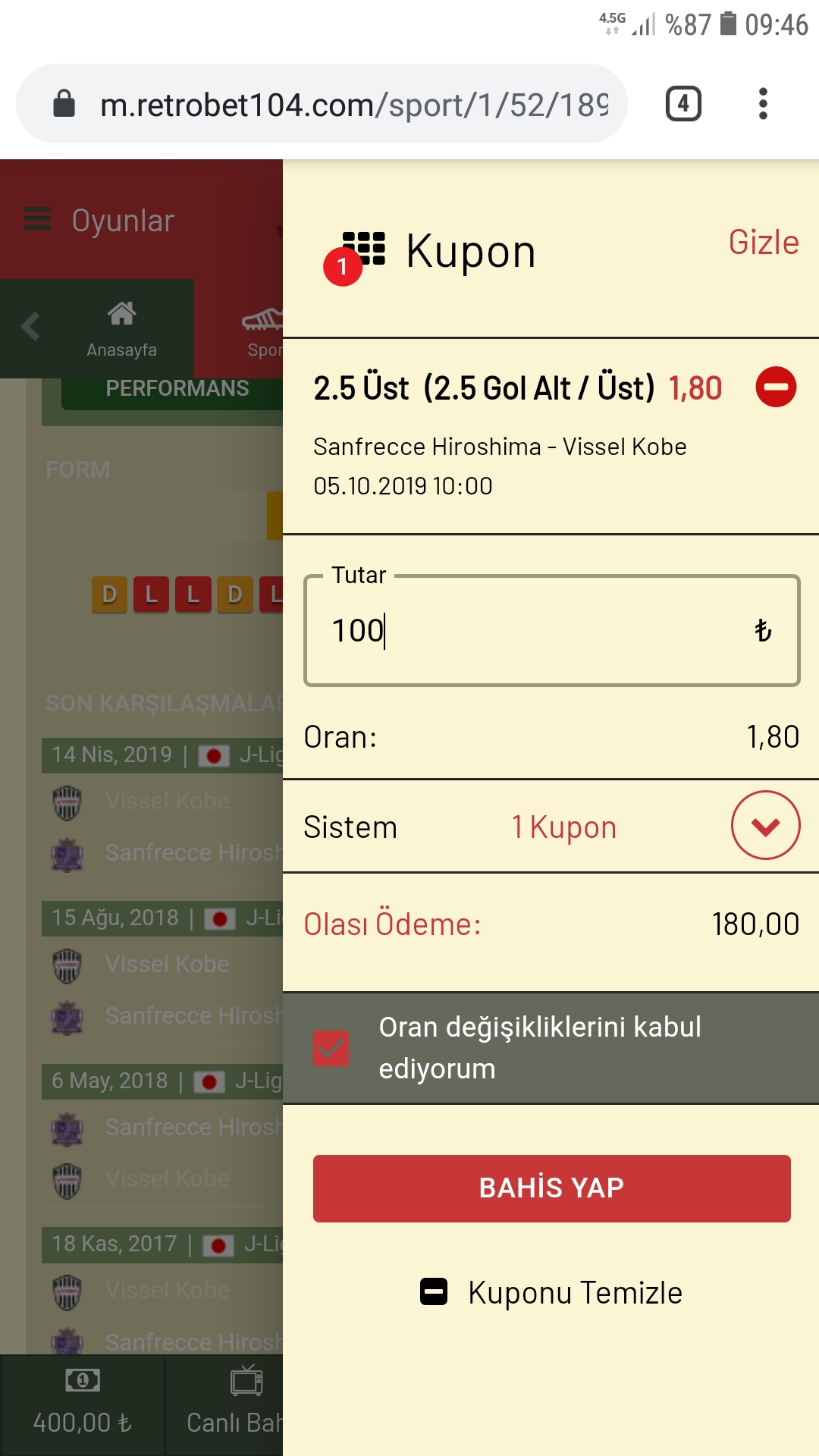Tap the browser address bar
This screenshot has height=1456, width=819.
[x=322, y=104]
